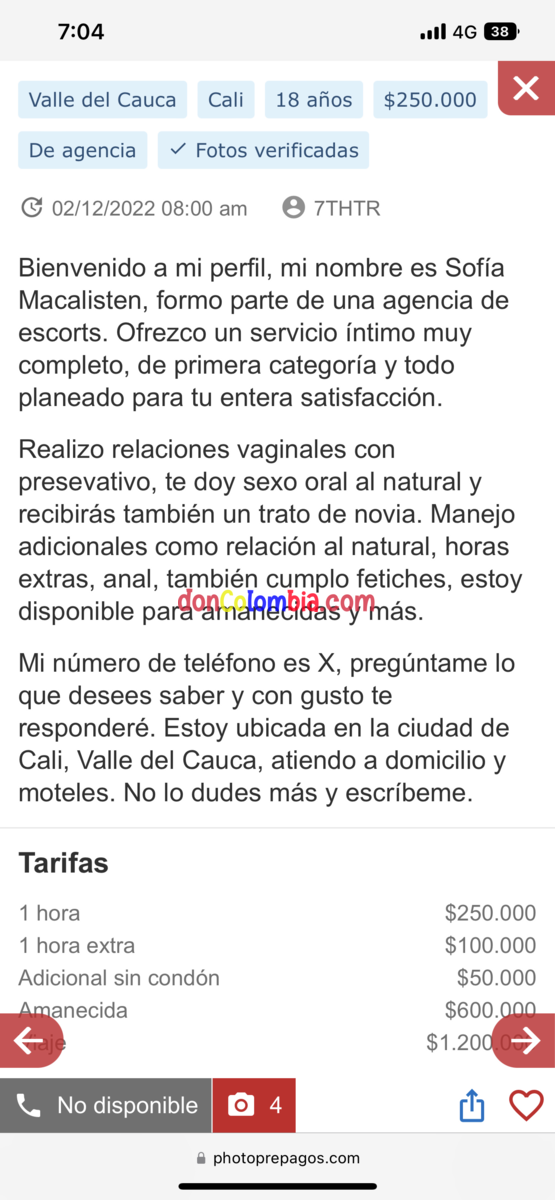Share this listing
Screen dimensions: 555x1200
click(472, 1105)
